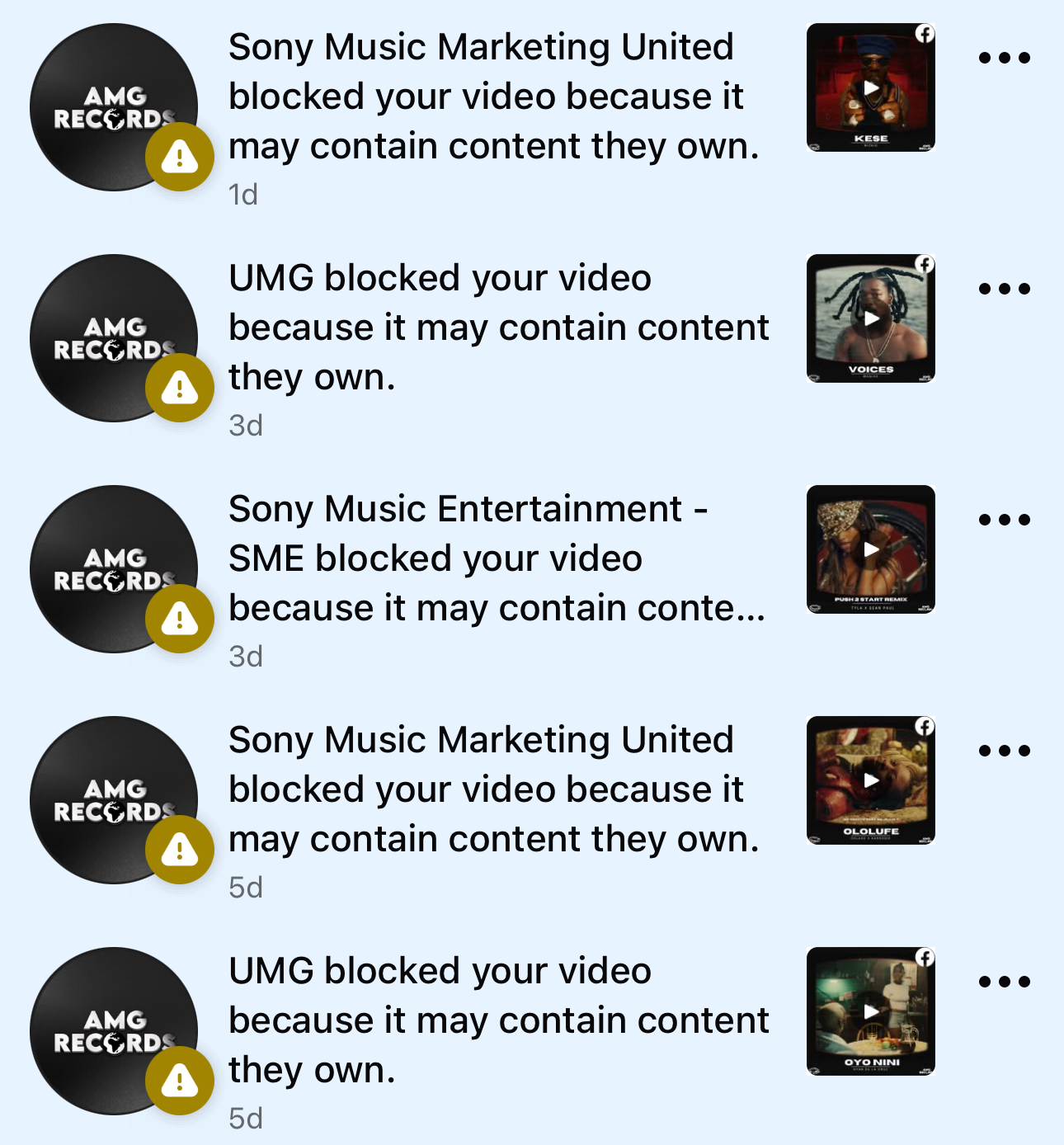Open options menu for OYO NINI video notification

1004,982
